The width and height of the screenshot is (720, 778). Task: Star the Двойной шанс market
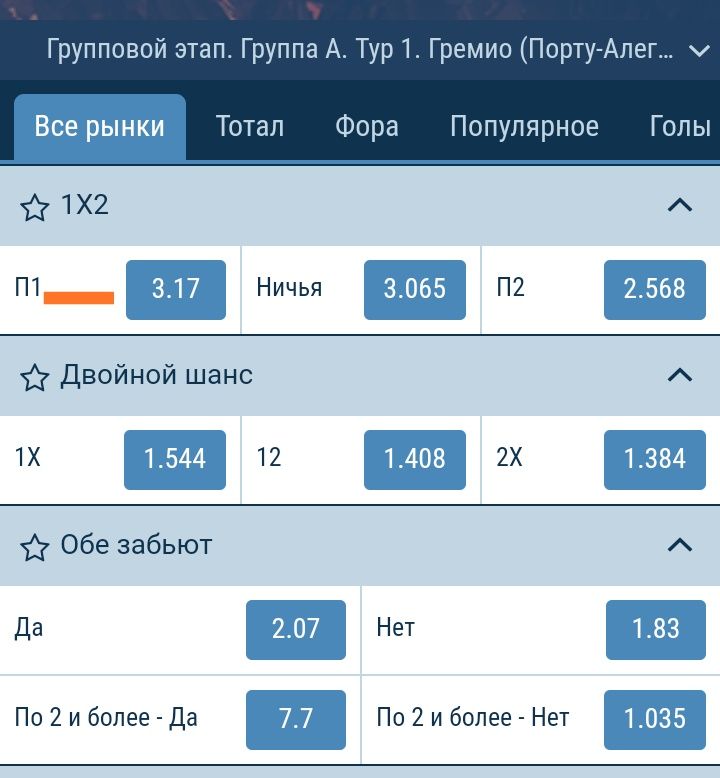coord(35,377)
